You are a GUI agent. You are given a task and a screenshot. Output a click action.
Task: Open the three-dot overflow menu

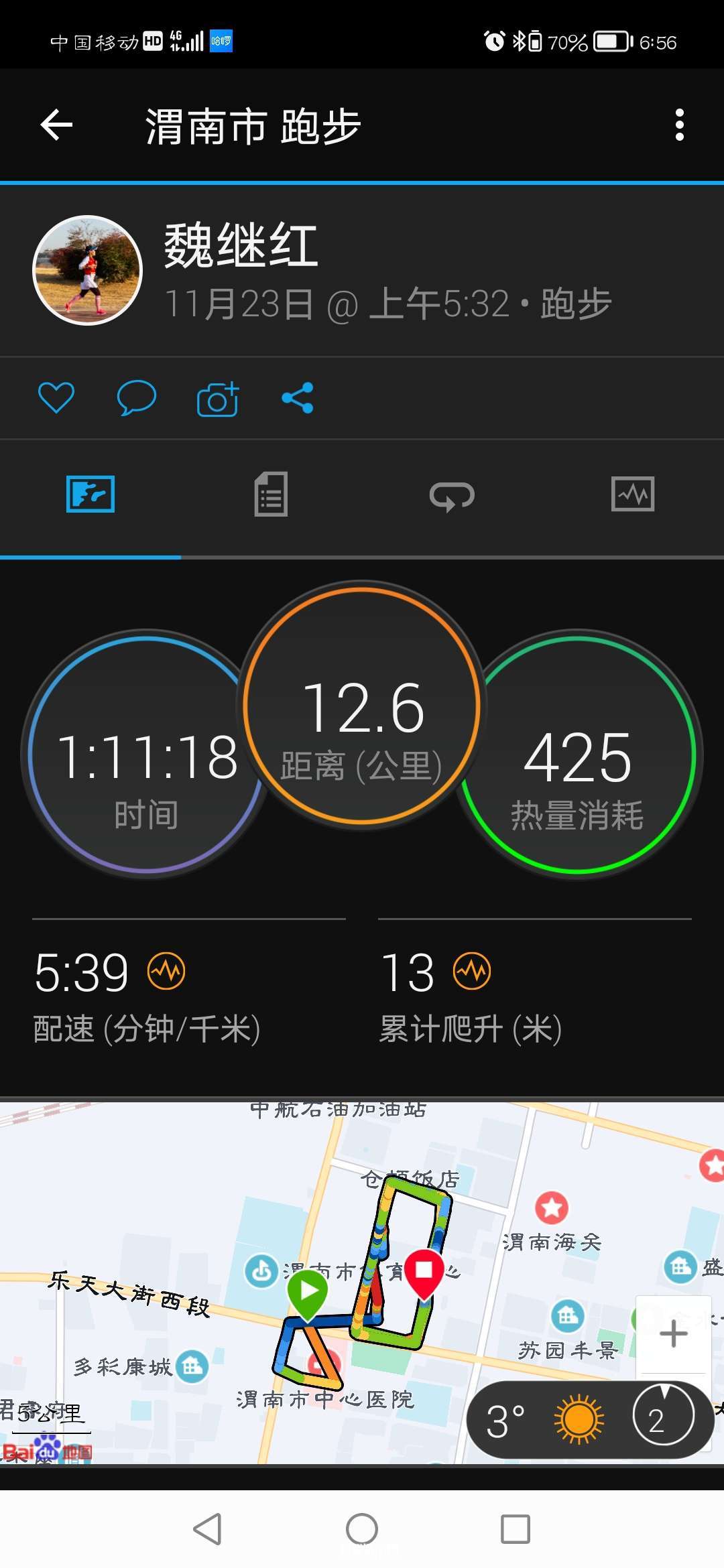pyautogui.click(x=679, y=125)
